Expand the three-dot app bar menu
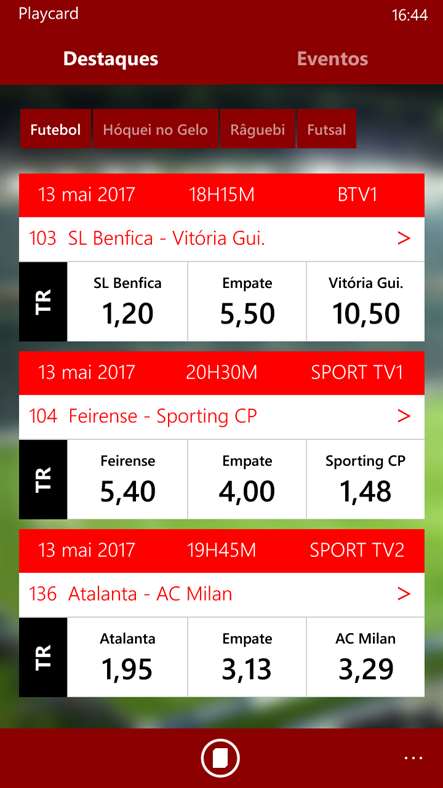This screenshot has width=443, height=788. [x=413, y=758]
